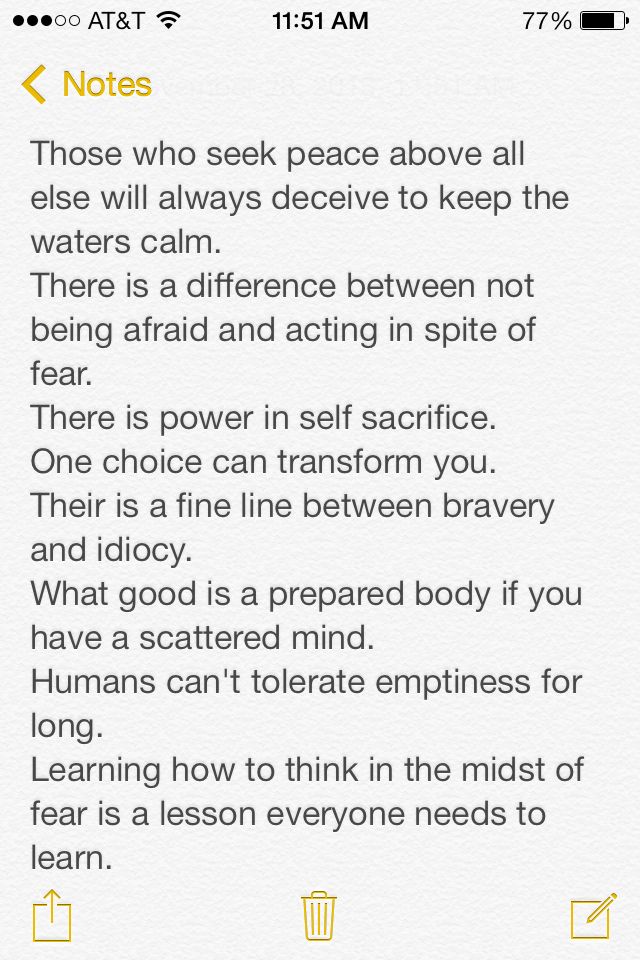640x960 pixels.
Task: Go back to the Notes list
Action: [86, 84]
